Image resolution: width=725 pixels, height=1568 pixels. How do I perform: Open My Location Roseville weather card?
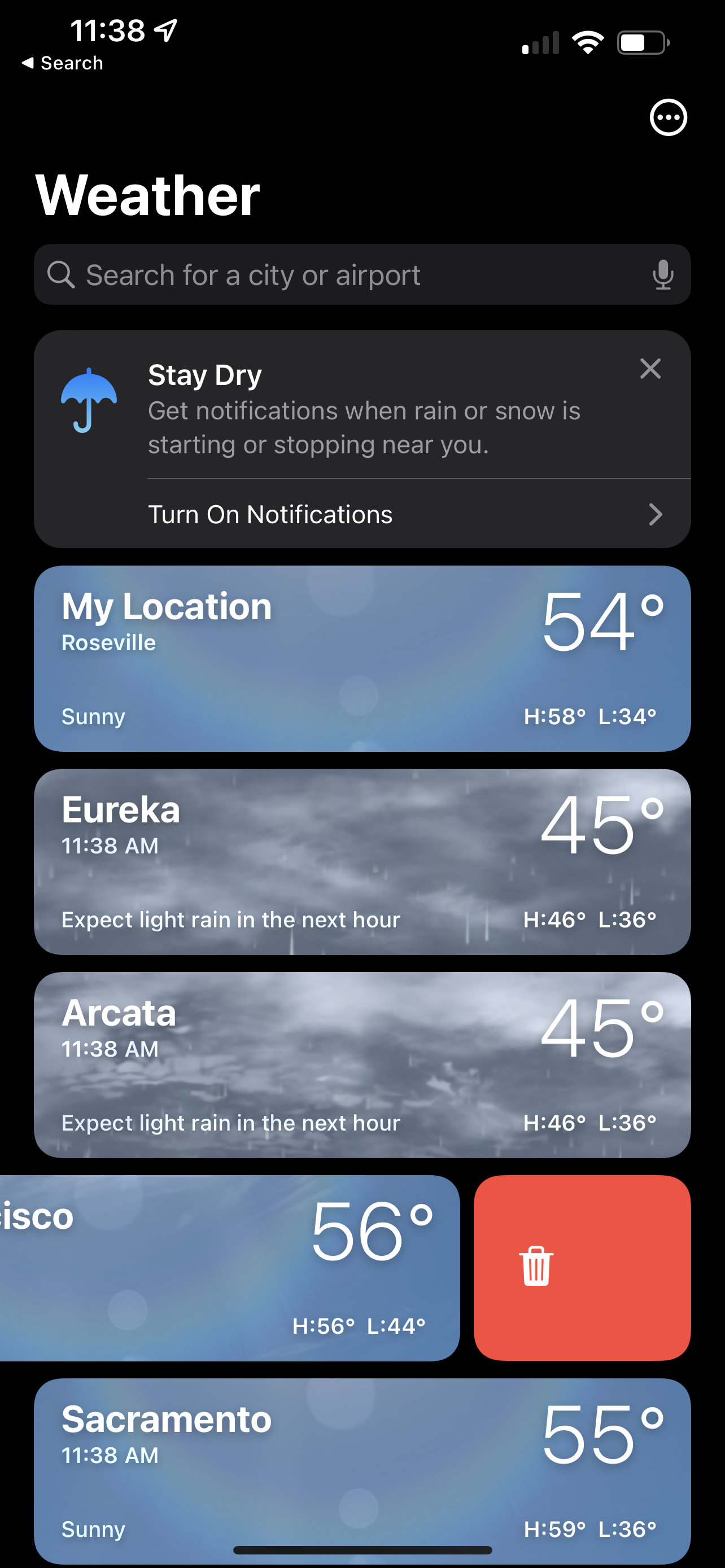tap(362, 659)
